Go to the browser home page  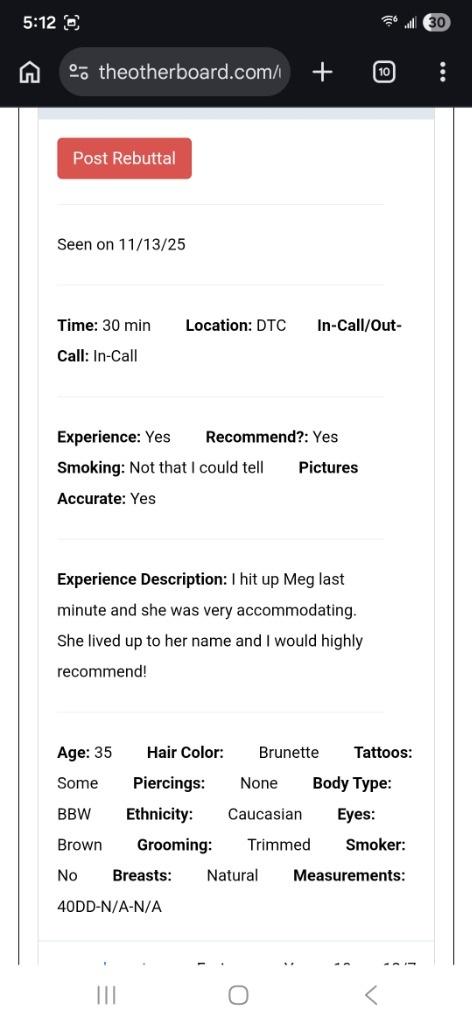[x=29, y=72]
